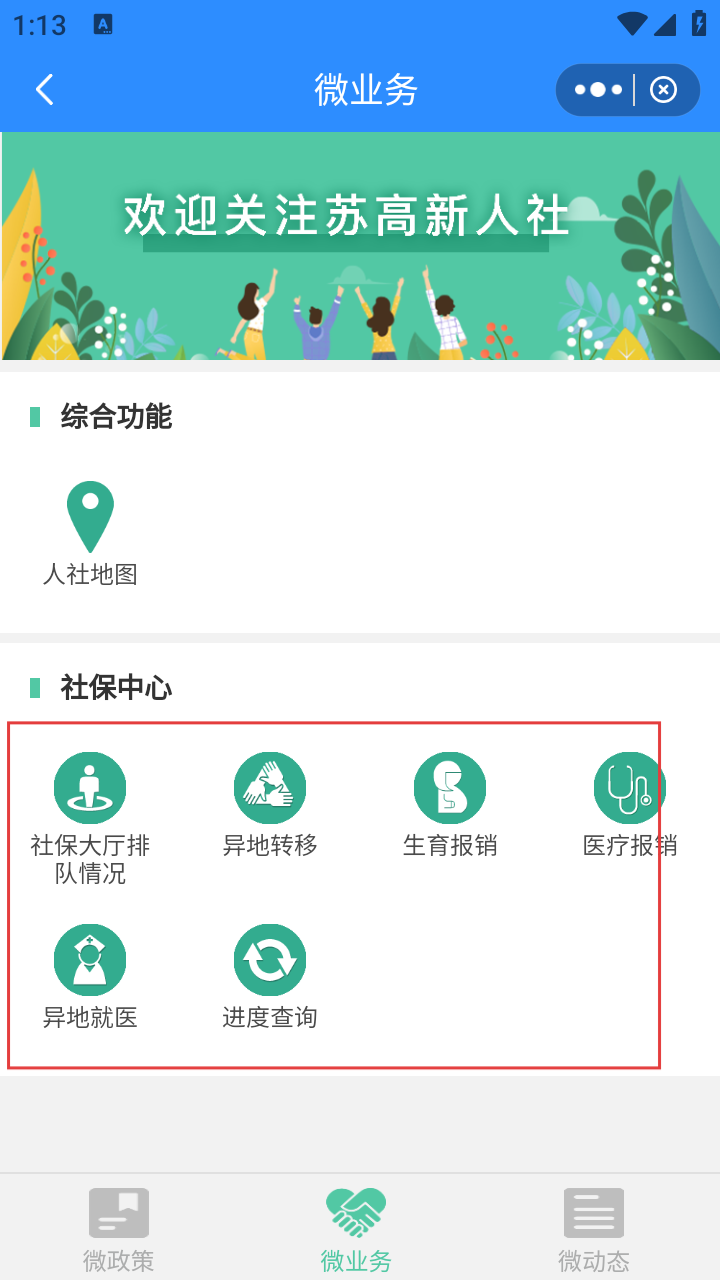Open the 欢迎关注苏高新人社 banner
Viewport: 720px width, 1280px height.
pos(360,246)
